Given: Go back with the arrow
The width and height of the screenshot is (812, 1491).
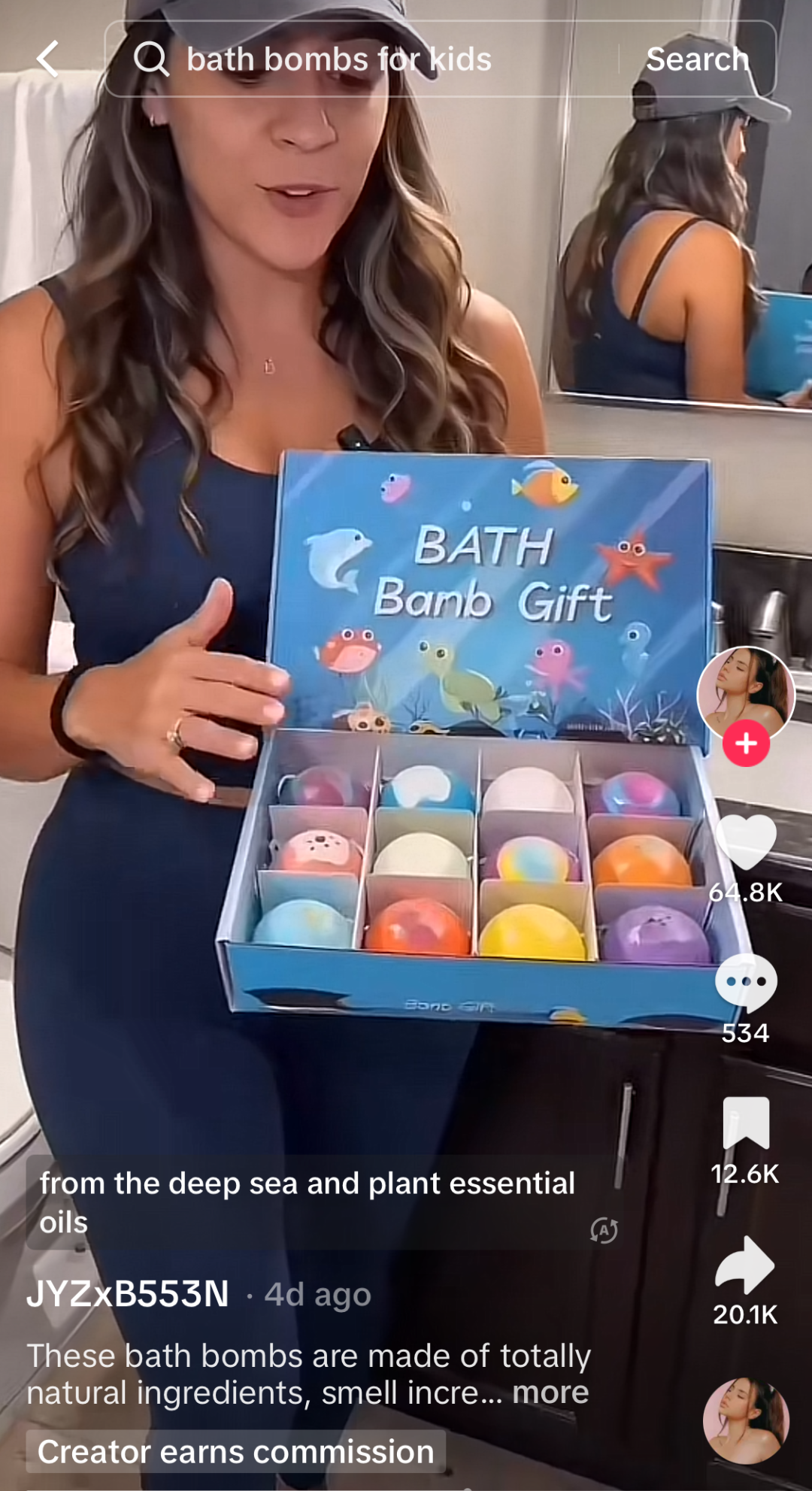Looking at the screenshot, I should pos(48,59).
